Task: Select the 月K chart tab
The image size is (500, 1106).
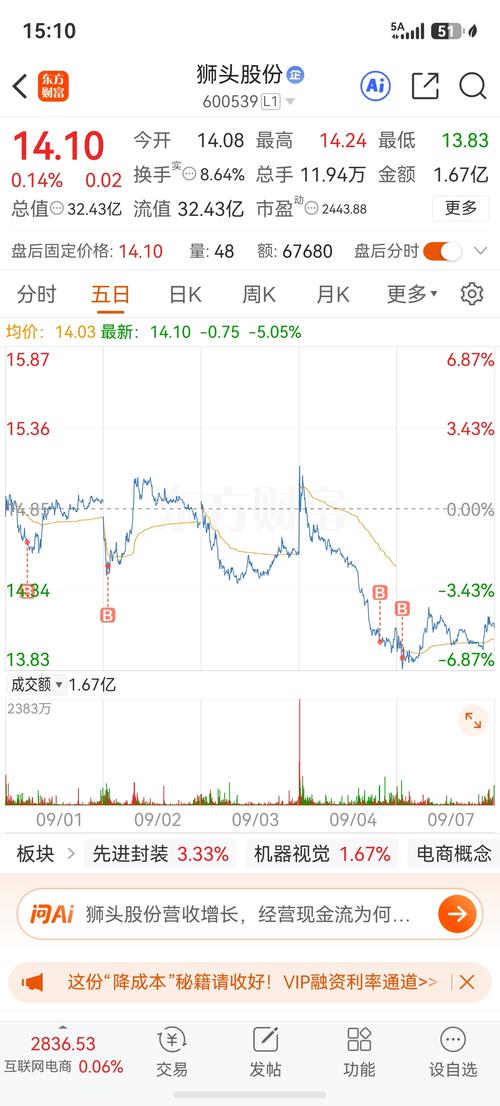Action: pos(333,294)
